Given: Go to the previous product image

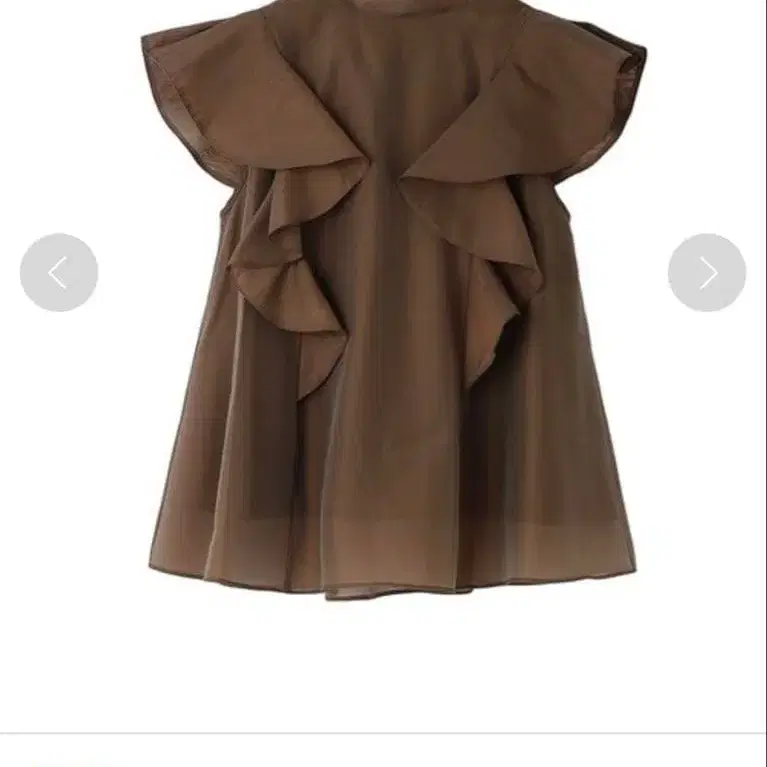Looking at the screenshot, I should click(x=59, y=272).
